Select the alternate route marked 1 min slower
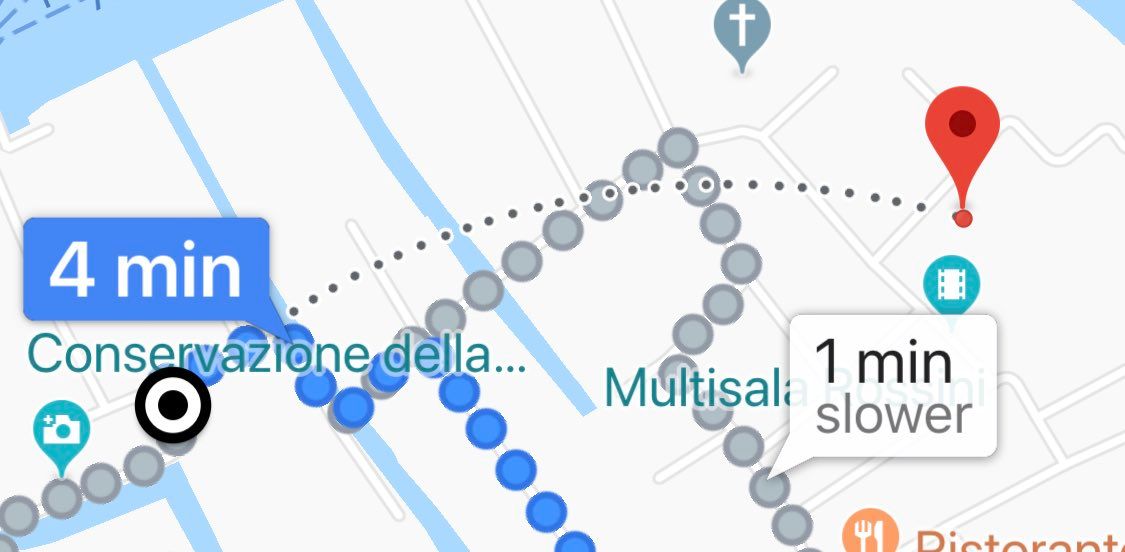The image size is (1125, 552). tap(893, 386)
